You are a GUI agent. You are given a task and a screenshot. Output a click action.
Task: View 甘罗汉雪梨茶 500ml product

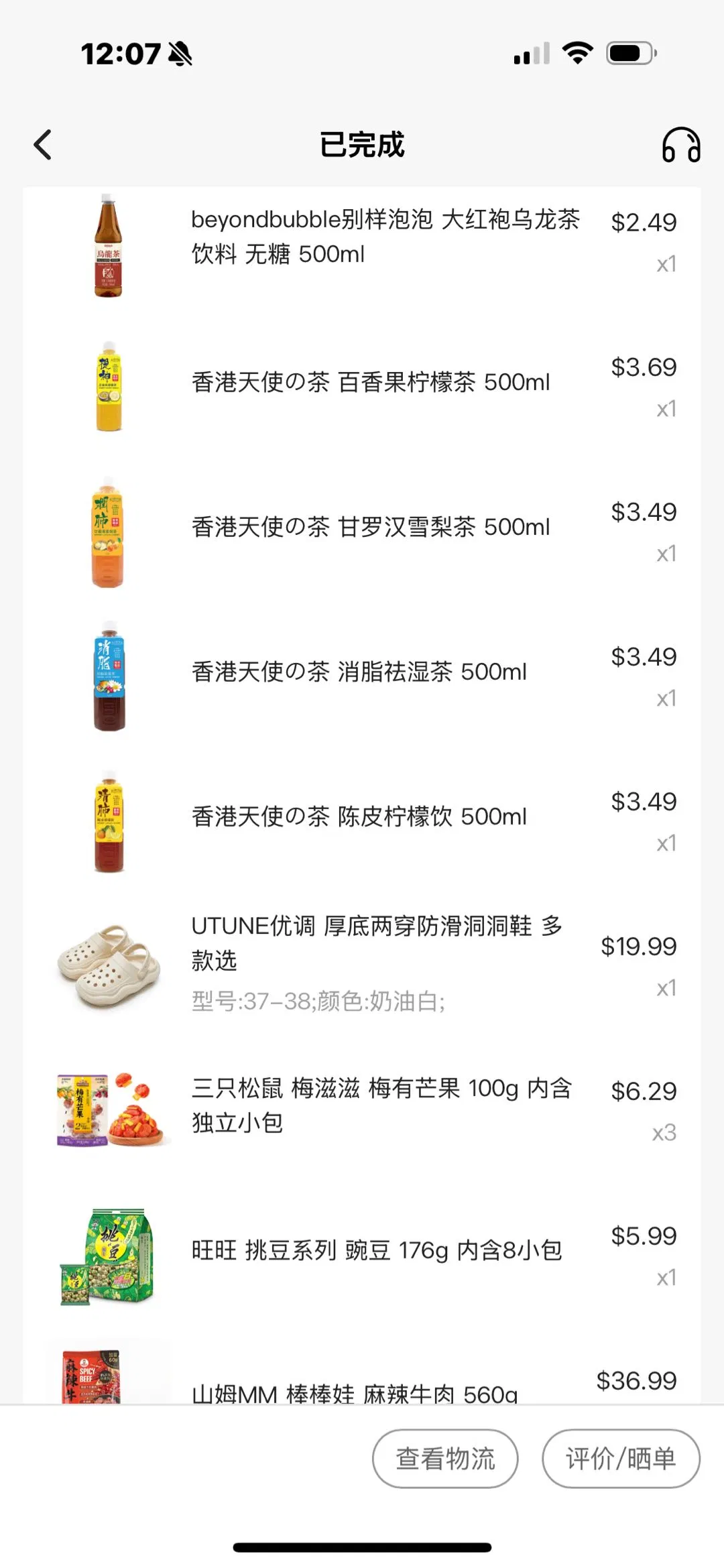(x=370, y=527)
